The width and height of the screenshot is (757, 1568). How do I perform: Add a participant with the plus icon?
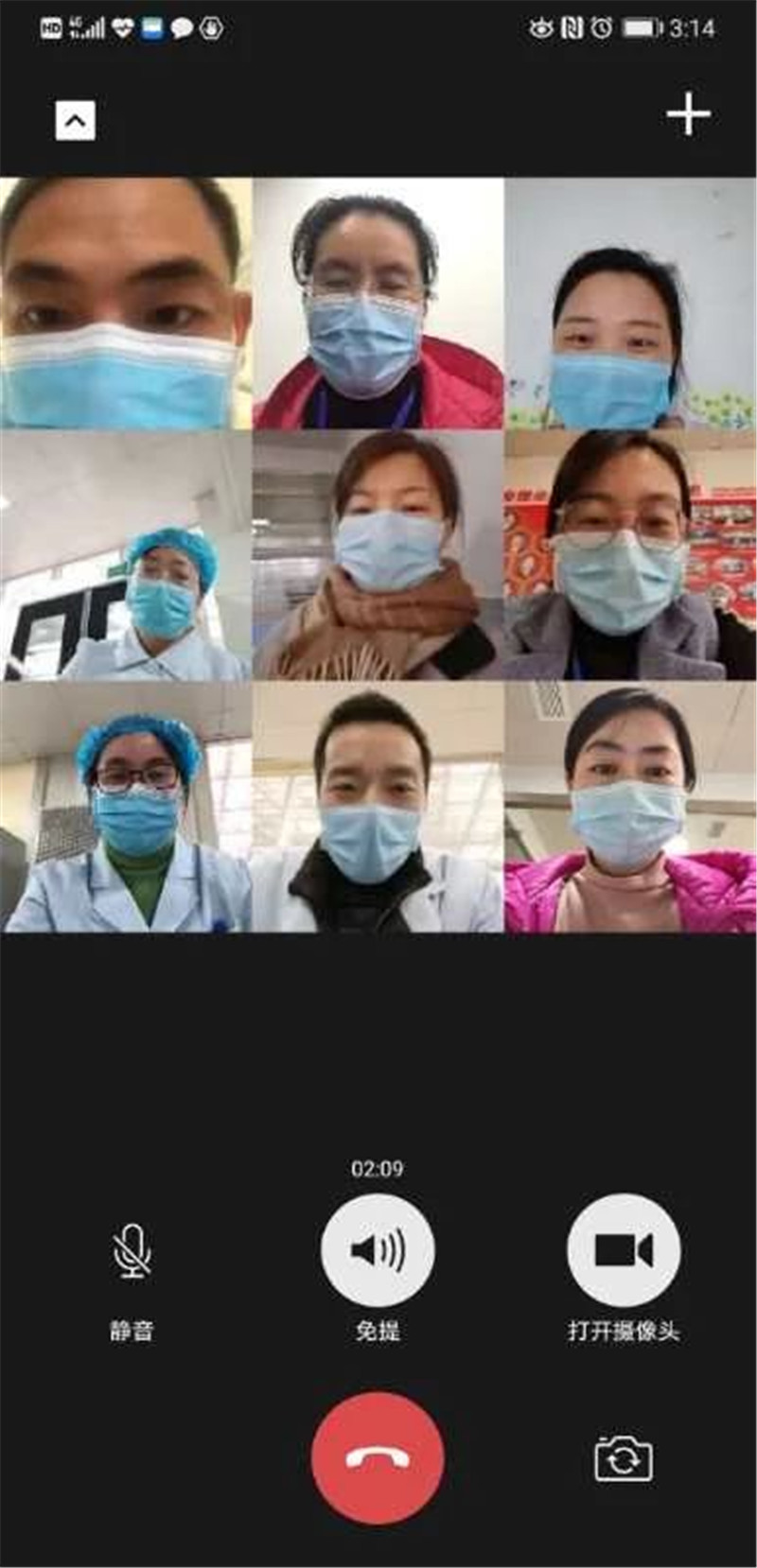688,115
